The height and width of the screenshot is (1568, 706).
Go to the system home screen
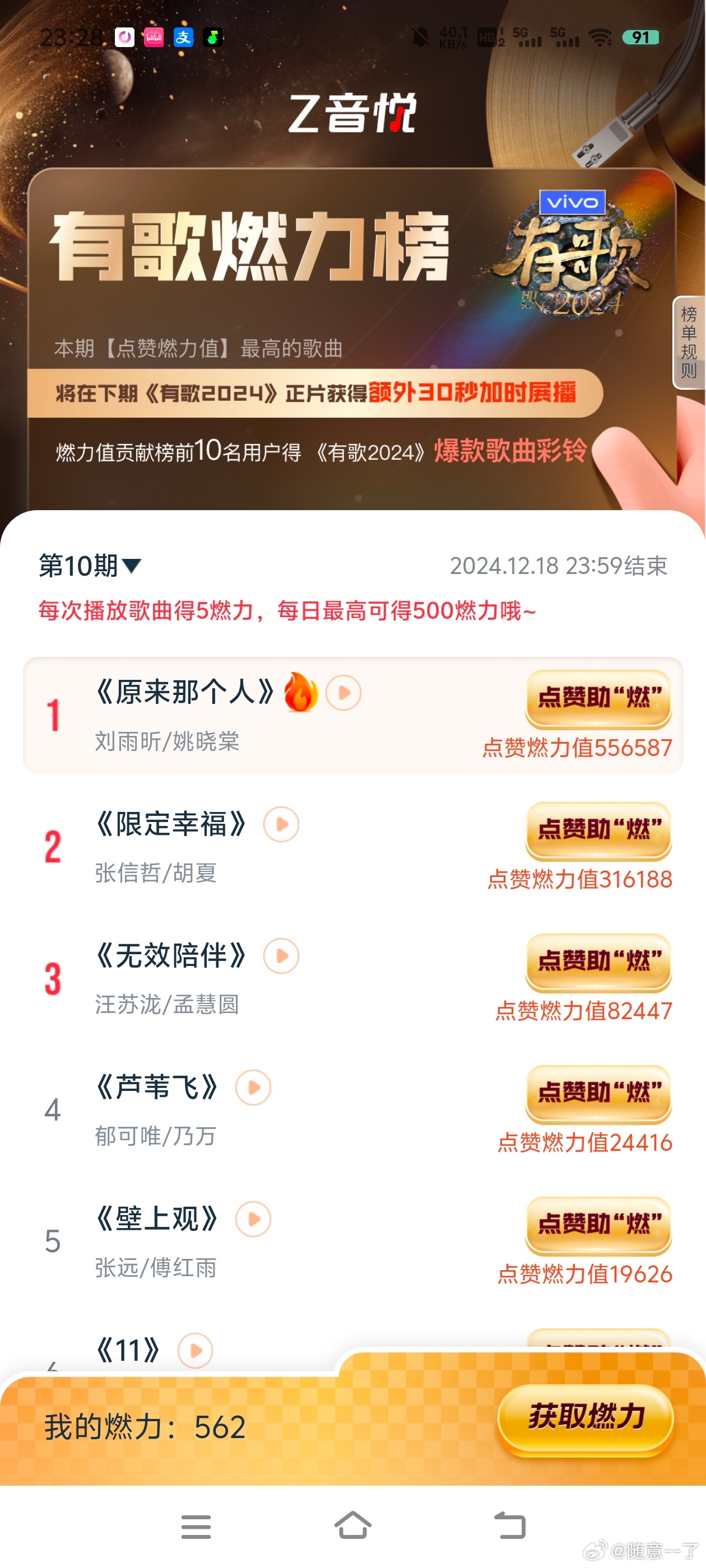point(352,1526)
